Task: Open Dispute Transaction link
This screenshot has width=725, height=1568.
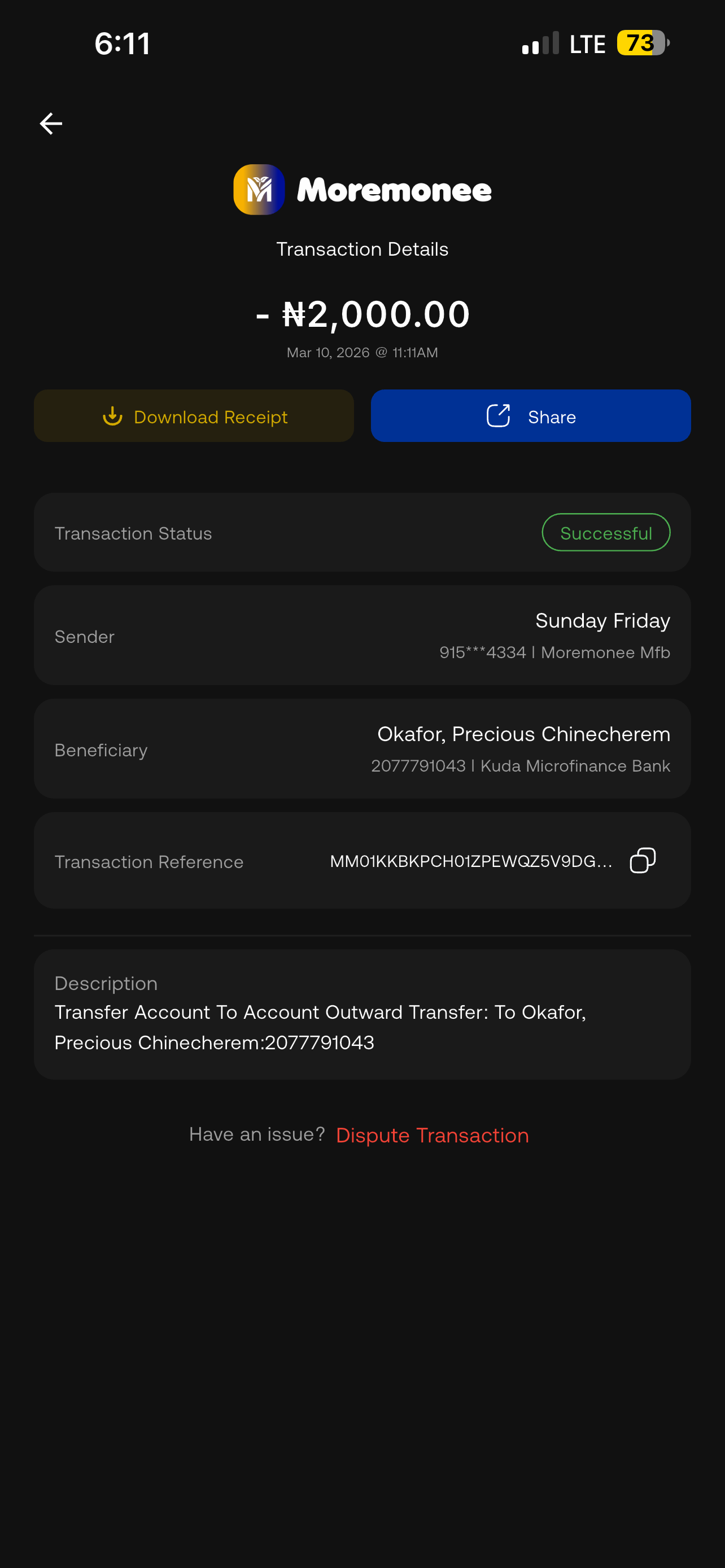Action: [431, 1135]
